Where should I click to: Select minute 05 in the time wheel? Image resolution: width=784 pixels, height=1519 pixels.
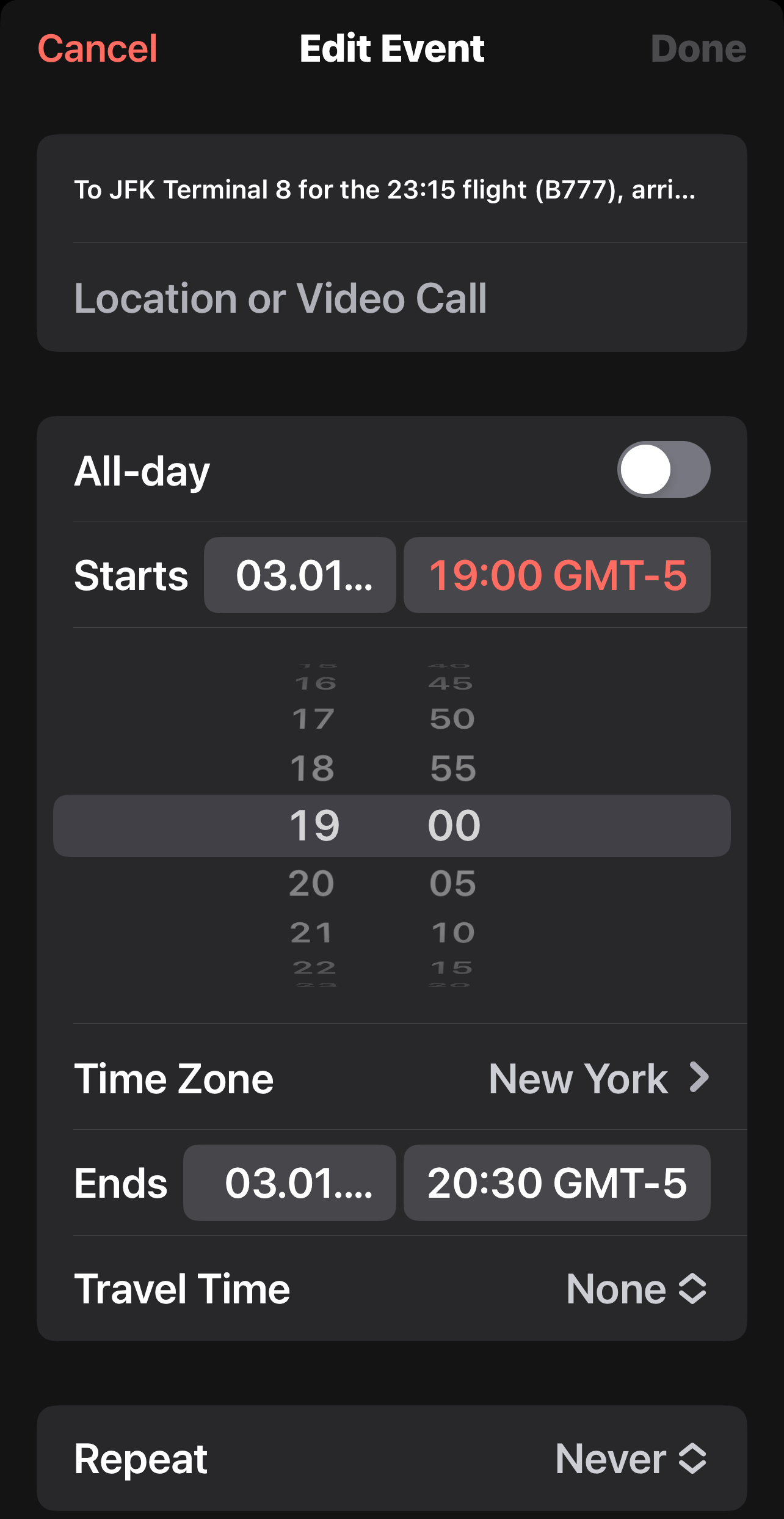(452, 883)
